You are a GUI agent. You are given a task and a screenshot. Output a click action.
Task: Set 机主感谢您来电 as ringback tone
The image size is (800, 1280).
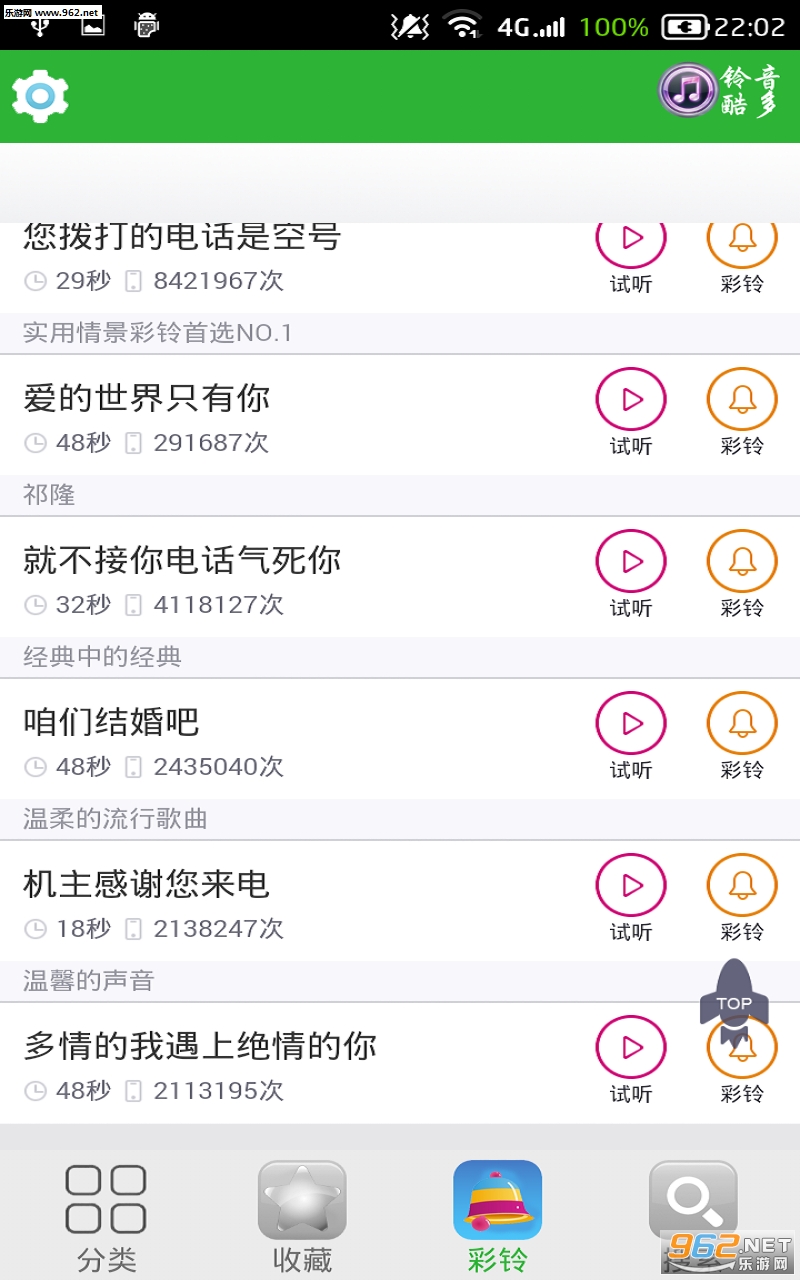tap(742, 887)
